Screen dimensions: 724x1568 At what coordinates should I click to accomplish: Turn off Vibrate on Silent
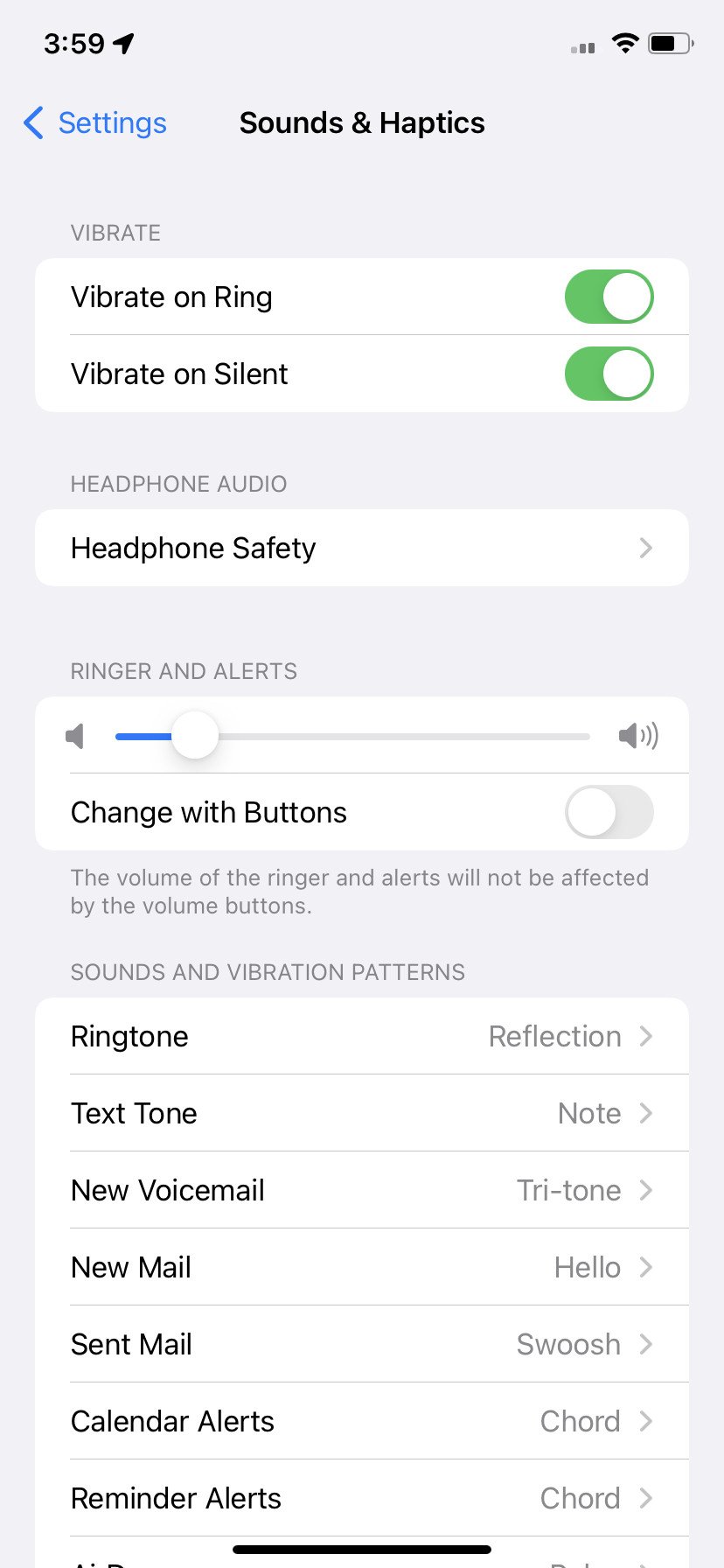[609, 374]
